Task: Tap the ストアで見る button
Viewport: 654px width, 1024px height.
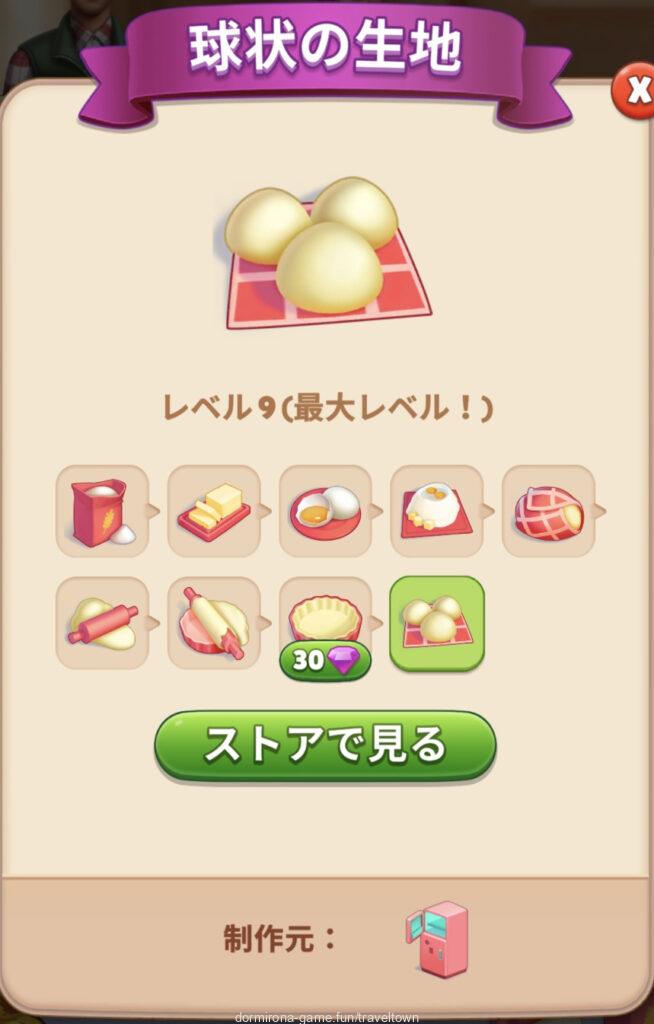Action: point(325,746)
